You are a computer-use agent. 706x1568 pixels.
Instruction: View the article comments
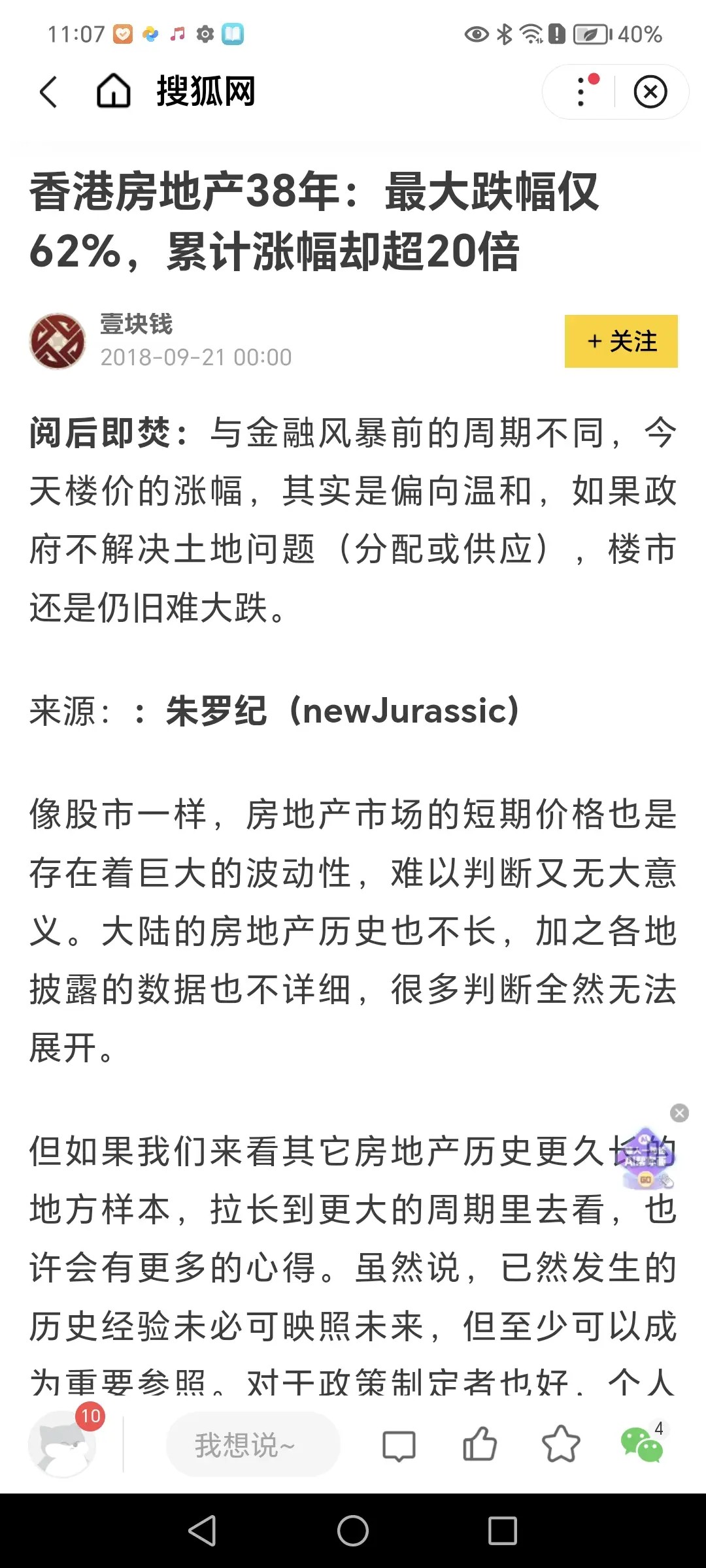point(399,1445)
